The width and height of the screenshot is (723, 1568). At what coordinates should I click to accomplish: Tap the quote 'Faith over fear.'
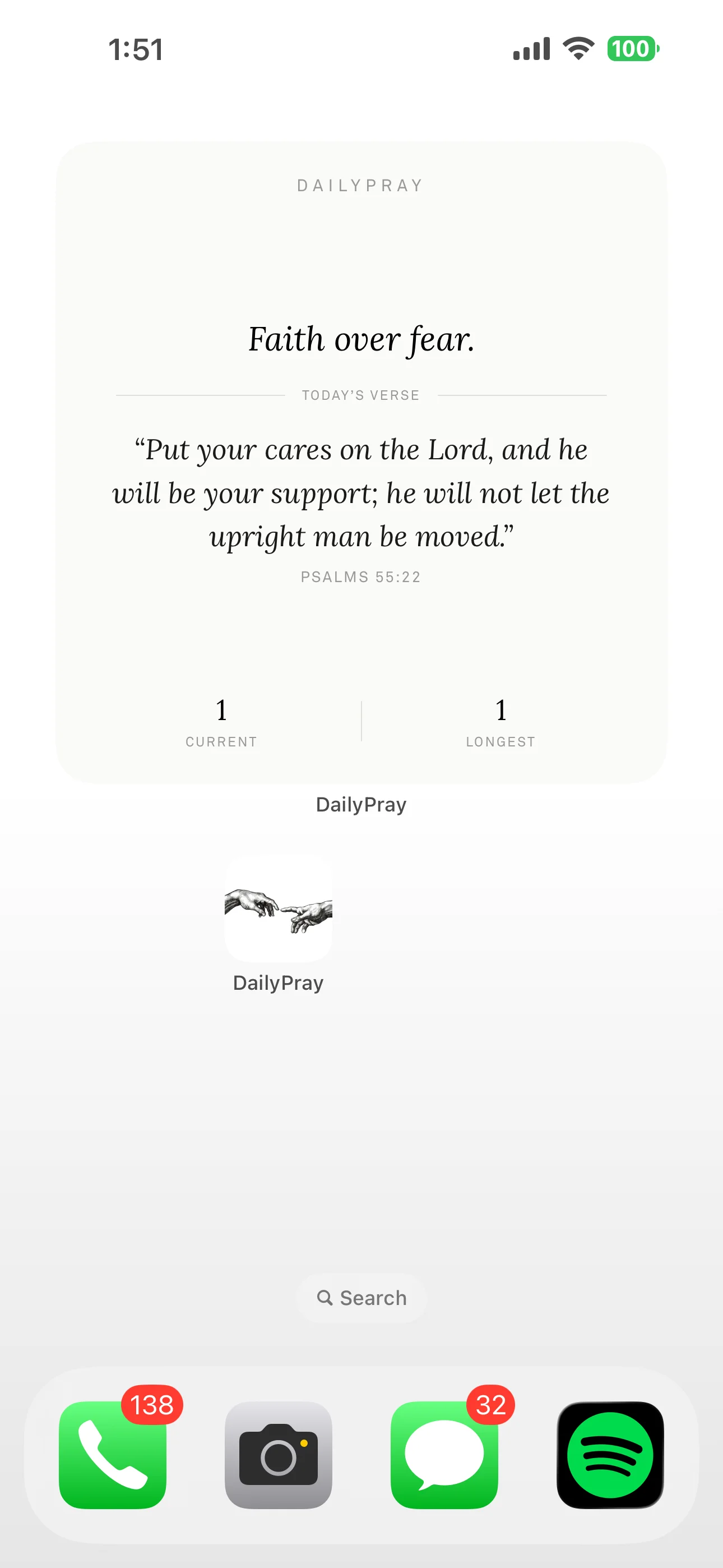[x=361, y=339]
